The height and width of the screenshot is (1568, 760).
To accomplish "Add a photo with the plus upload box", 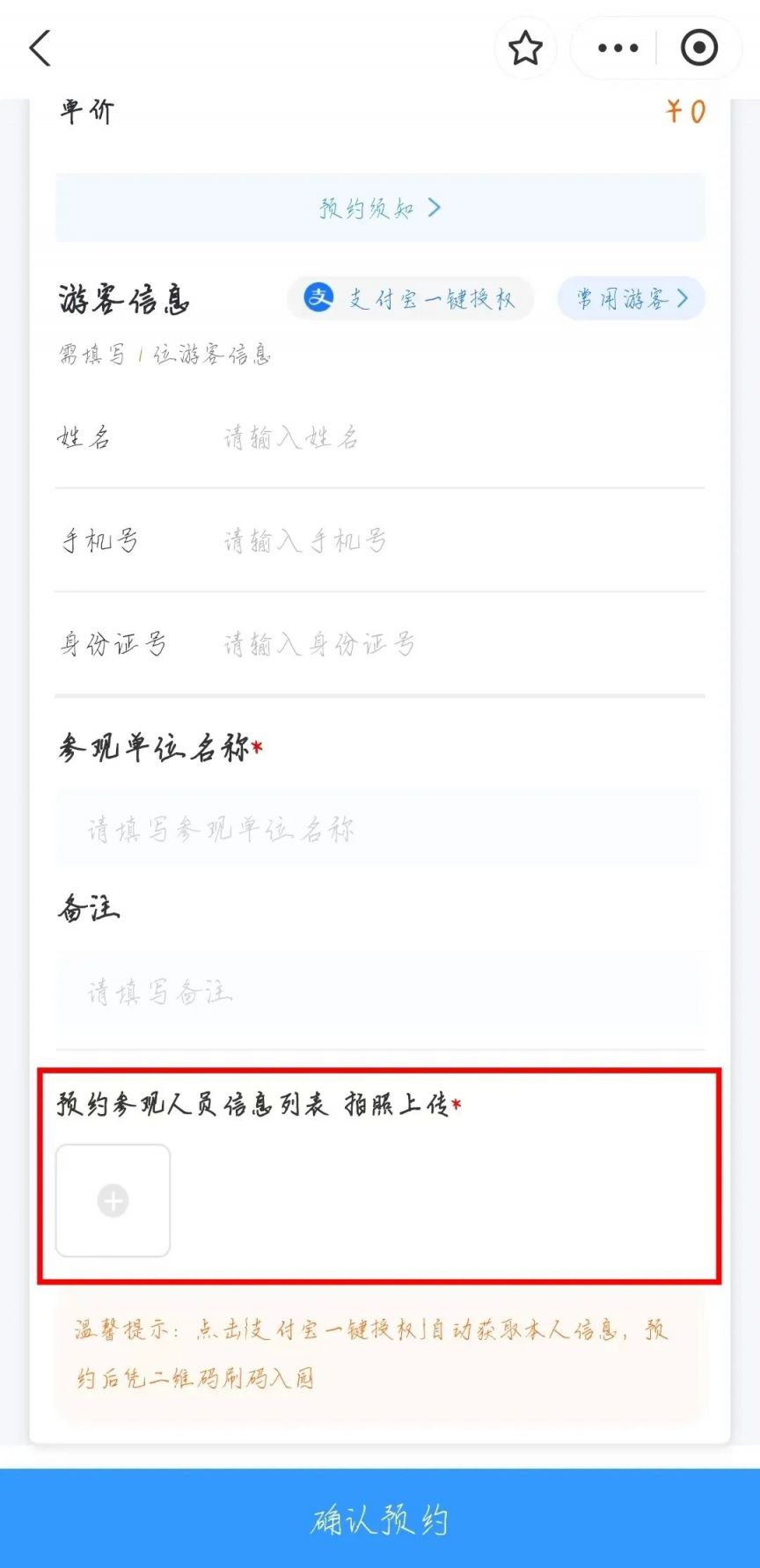I will [113, 1200].
